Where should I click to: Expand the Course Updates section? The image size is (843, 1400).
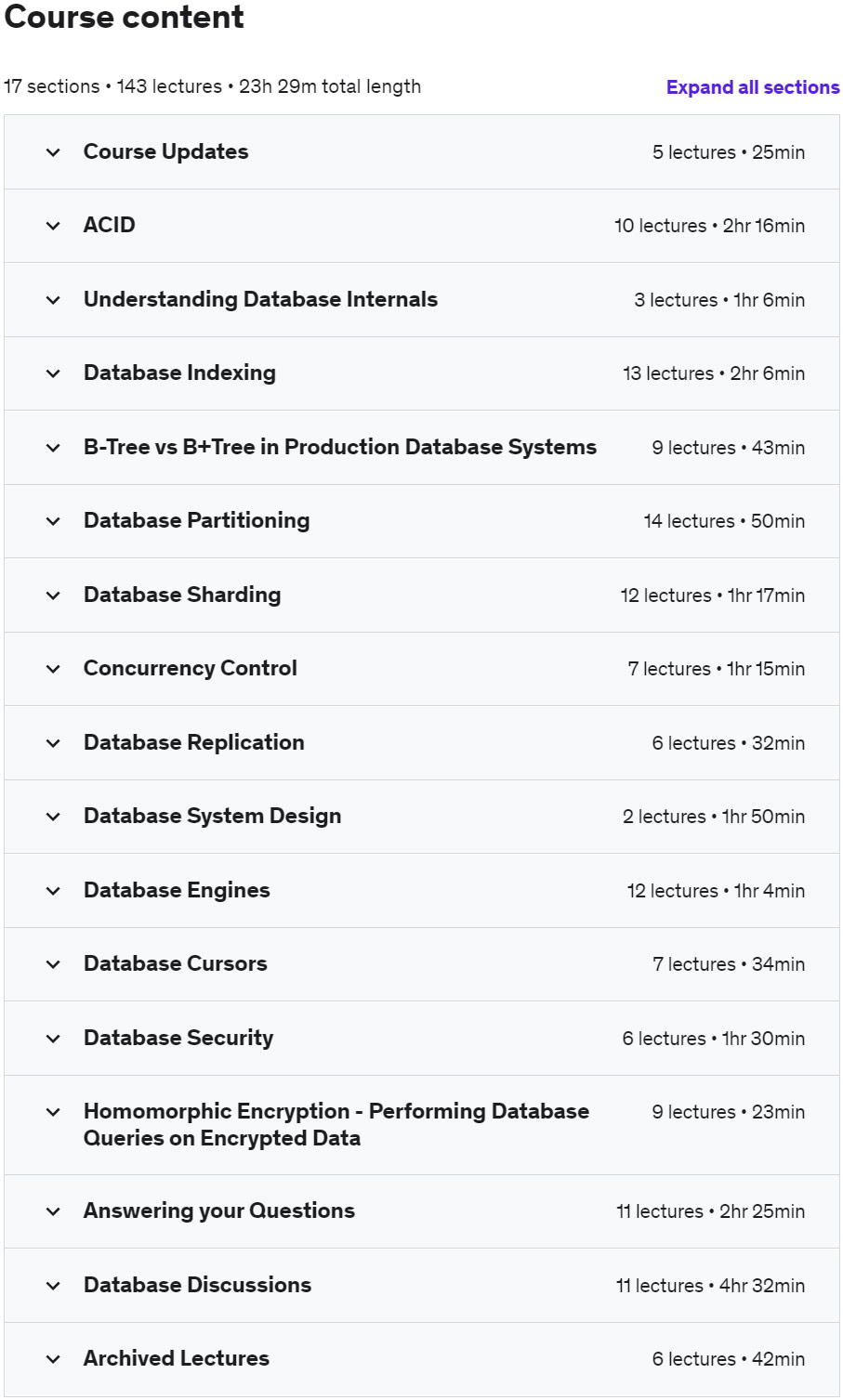click(422, 152)
